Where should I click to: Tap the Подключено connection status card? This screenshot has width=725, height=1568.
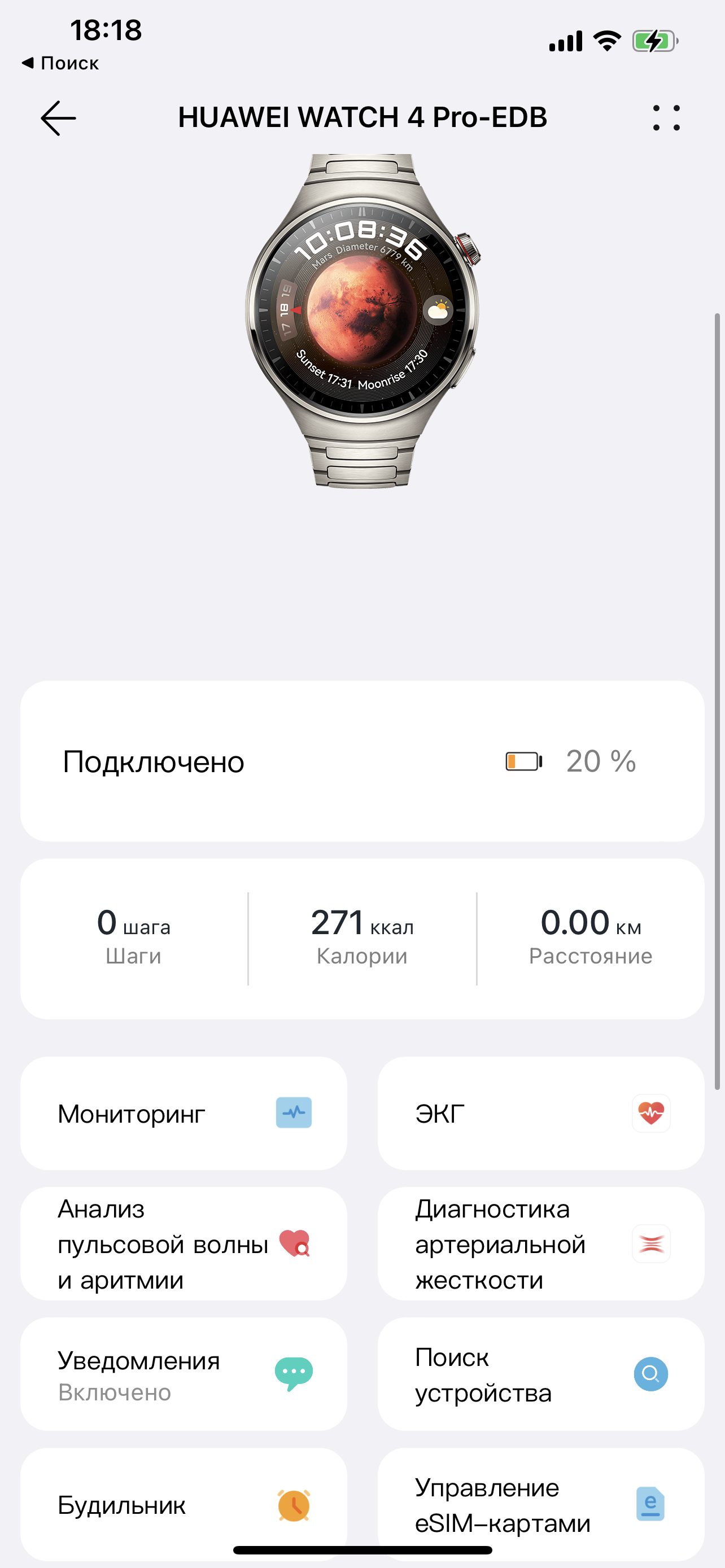[x=362, y=761]
